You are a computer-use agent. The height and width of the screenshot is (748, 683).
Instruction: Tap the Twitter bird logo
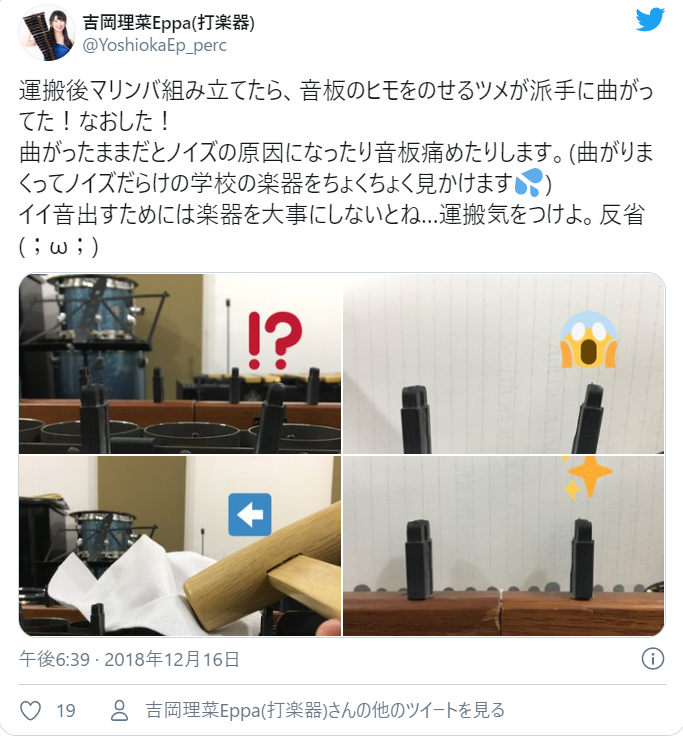pos(649,19)
